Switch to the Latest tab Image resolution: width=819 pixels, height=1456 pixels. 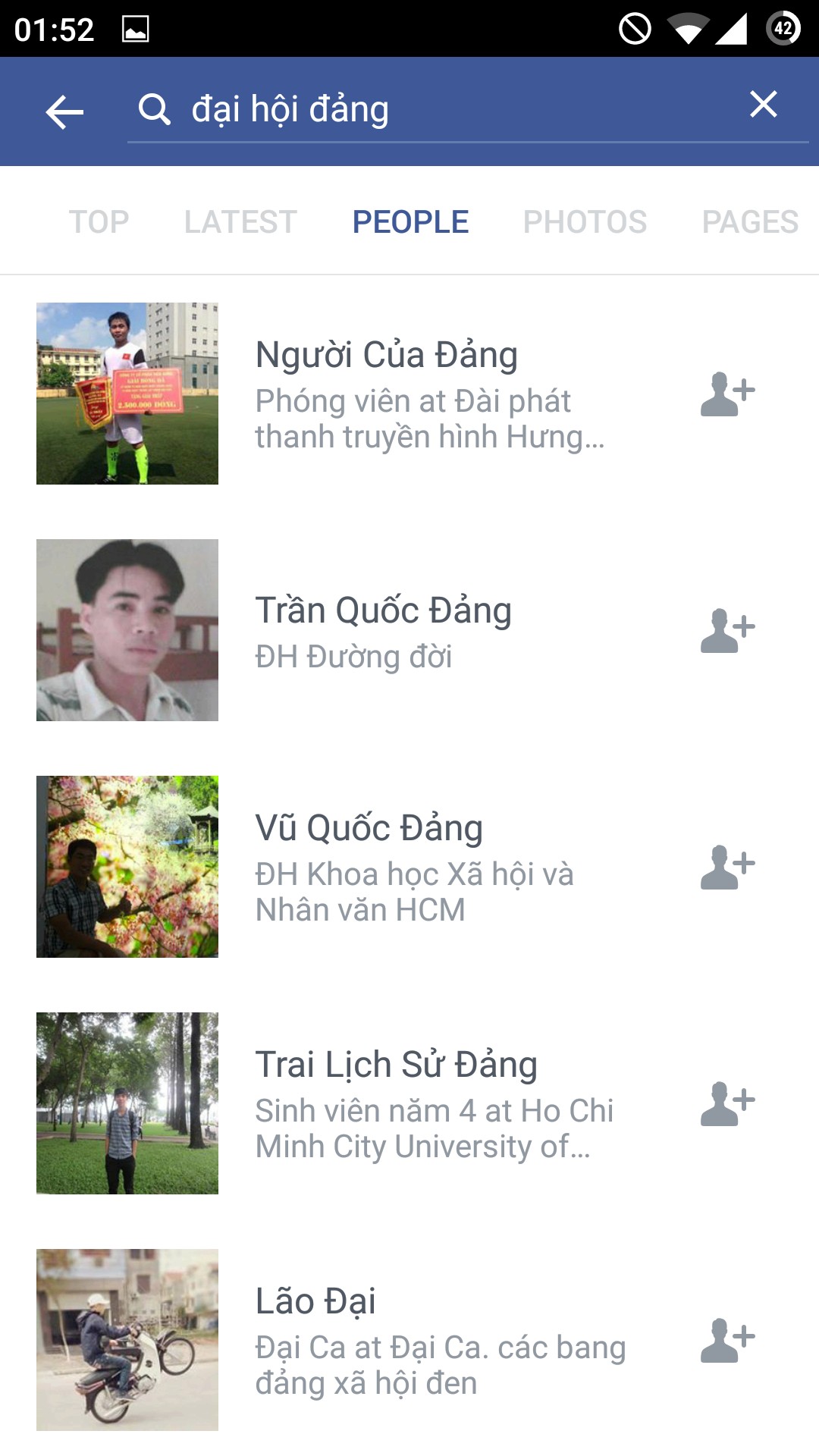(240, 222)
